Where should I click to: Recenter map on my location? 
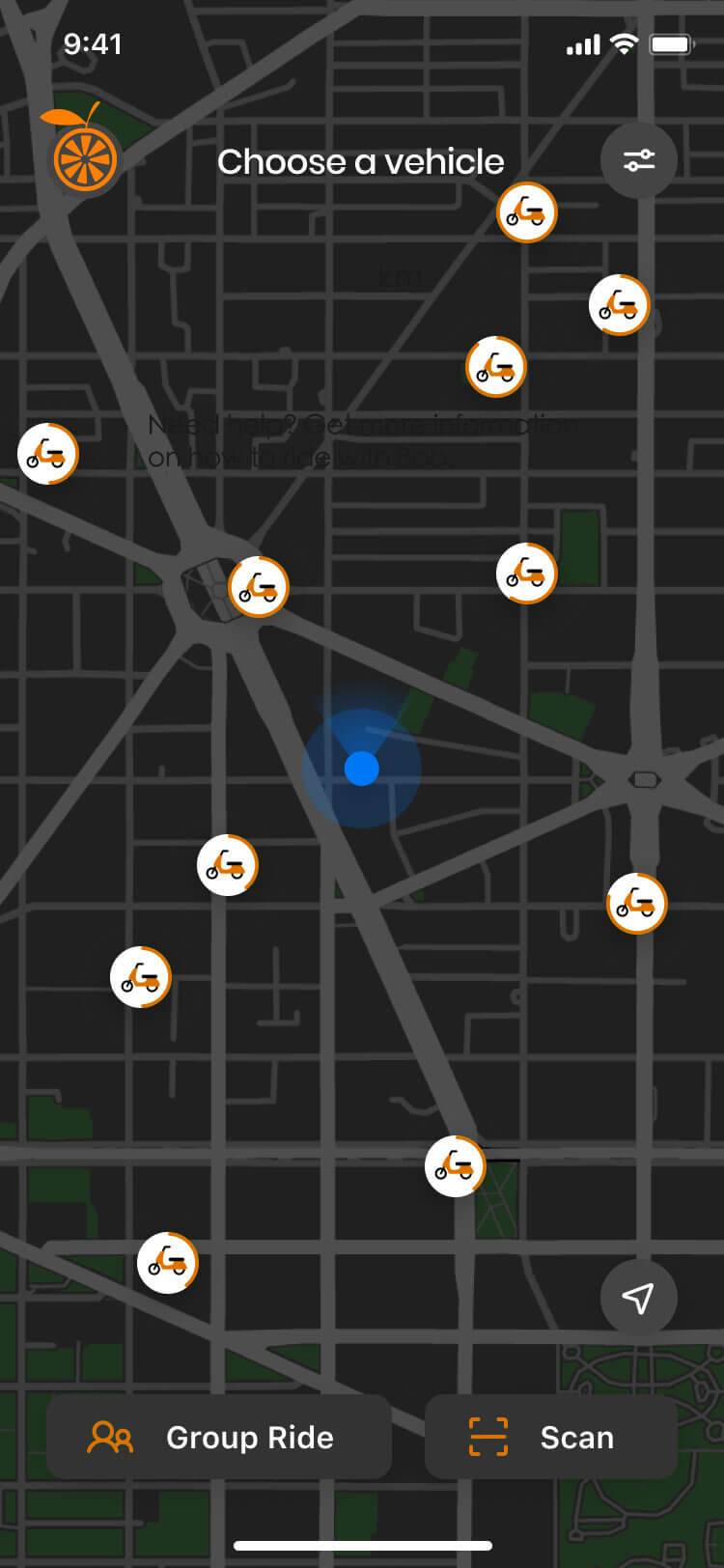click(638, 1298)
